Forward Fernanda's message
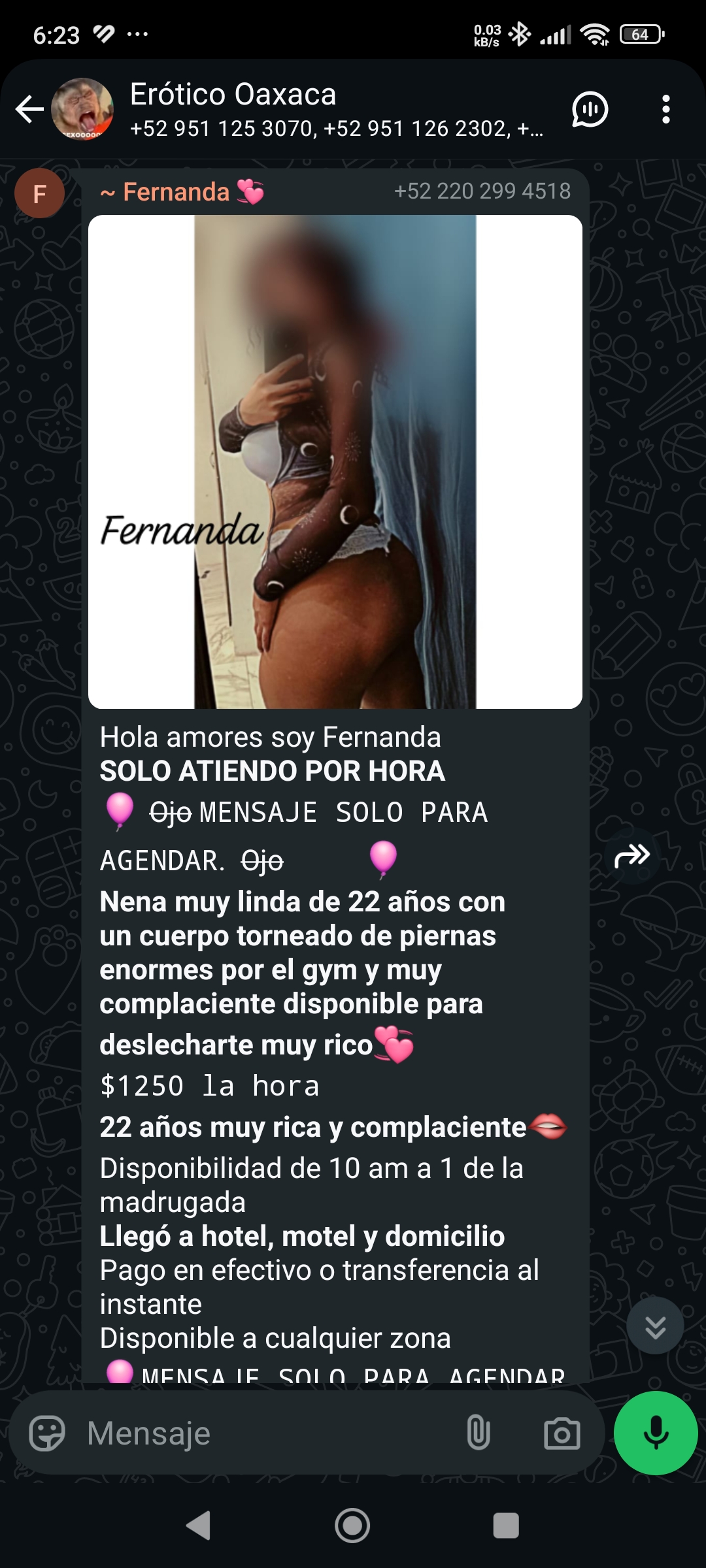706x1568 pixels. pos(631,855)
